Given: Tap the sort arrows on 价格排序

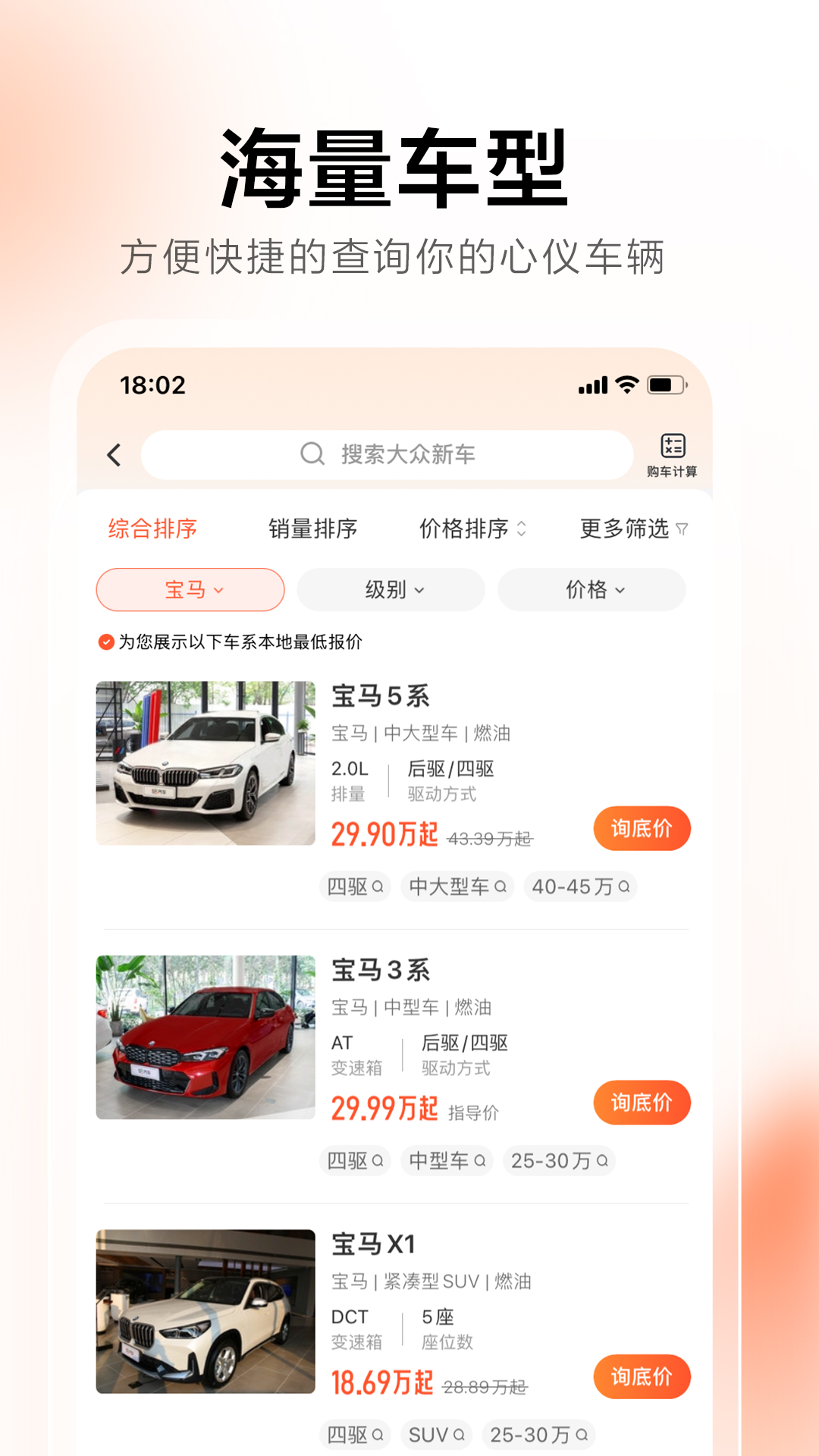Looking at the screenshot, I should [521, 531].
